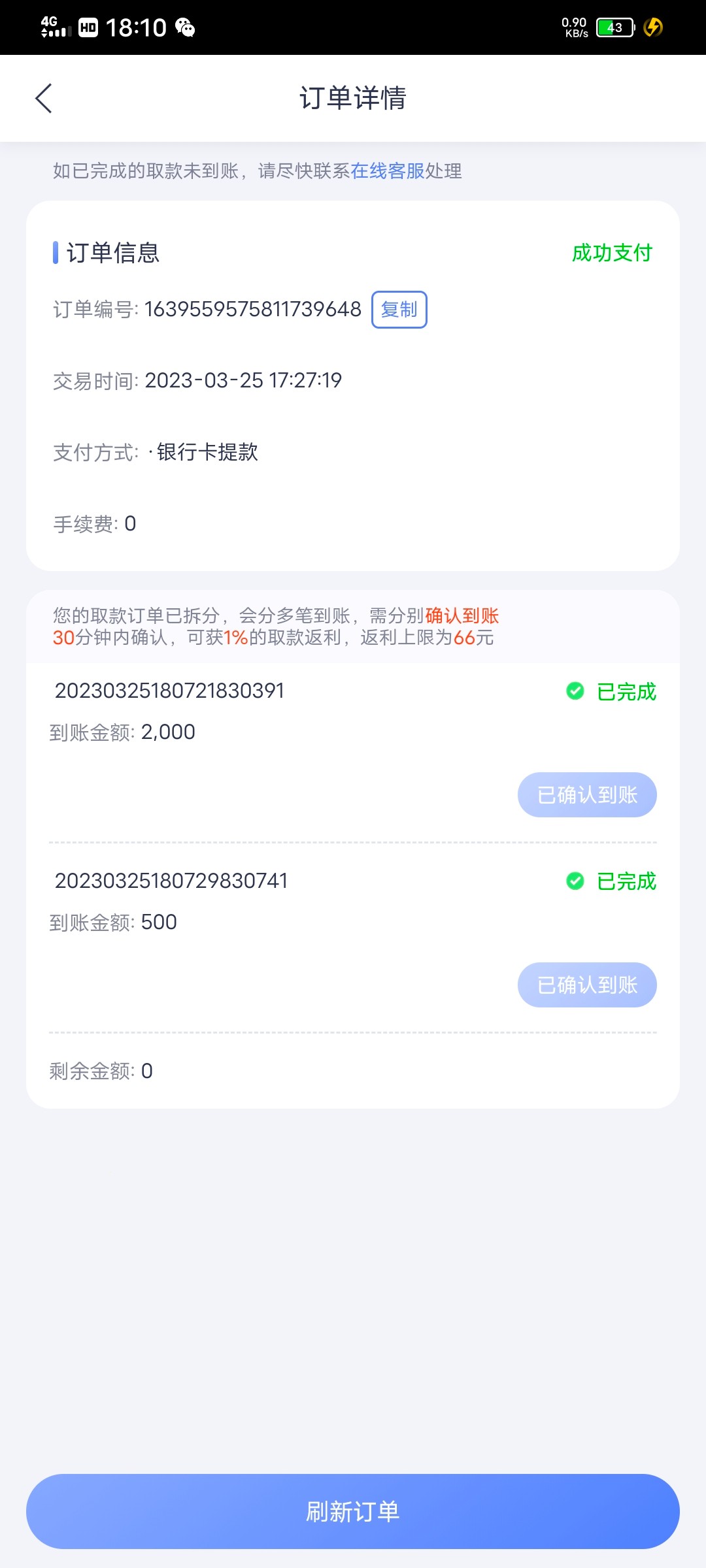Tap 已确认到账 for the 500 payment
706x1568 pixels.
pos(587,985)
